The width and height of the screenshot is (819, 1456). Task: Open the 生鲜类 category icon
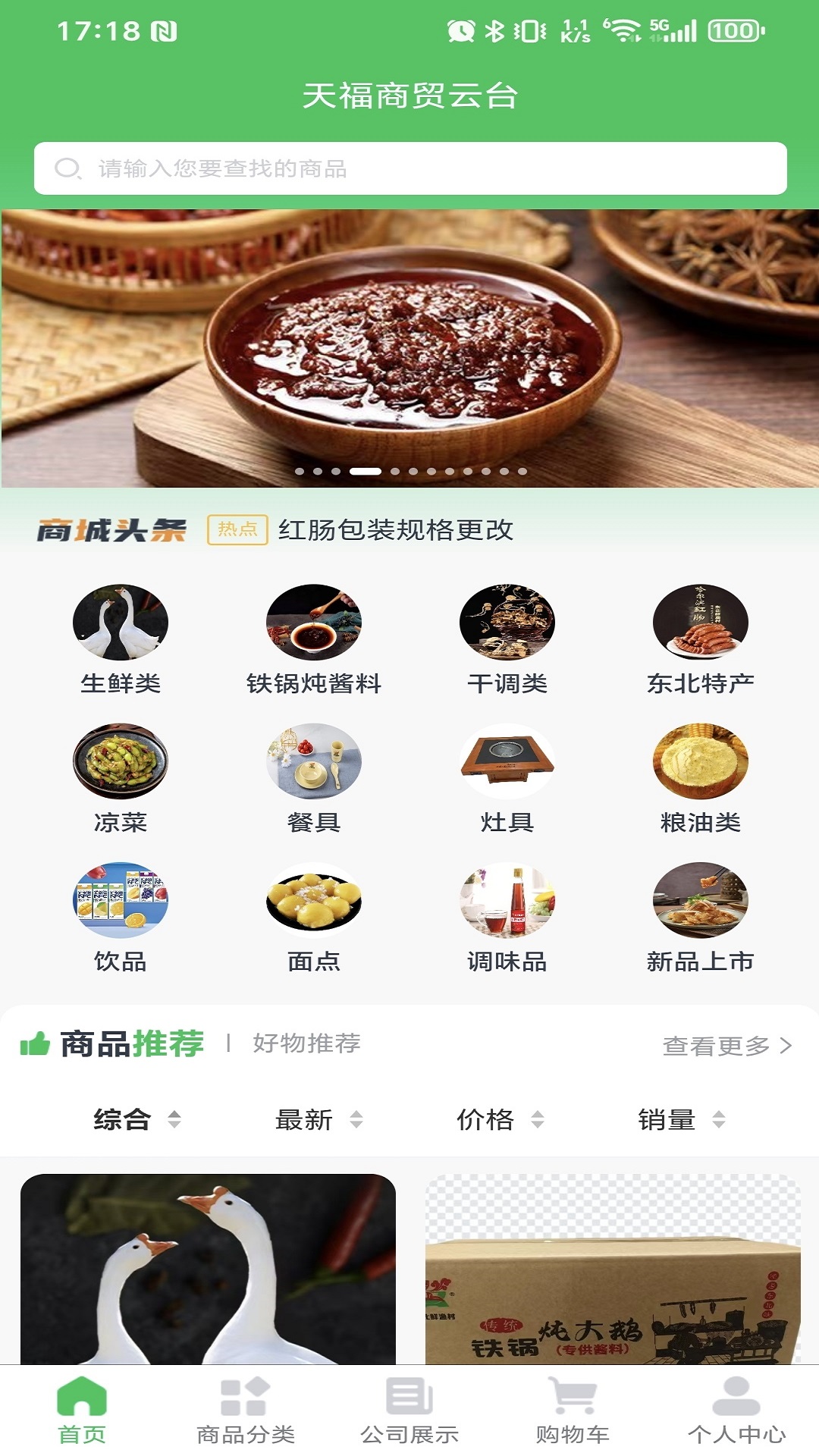[x=120, y=626]
